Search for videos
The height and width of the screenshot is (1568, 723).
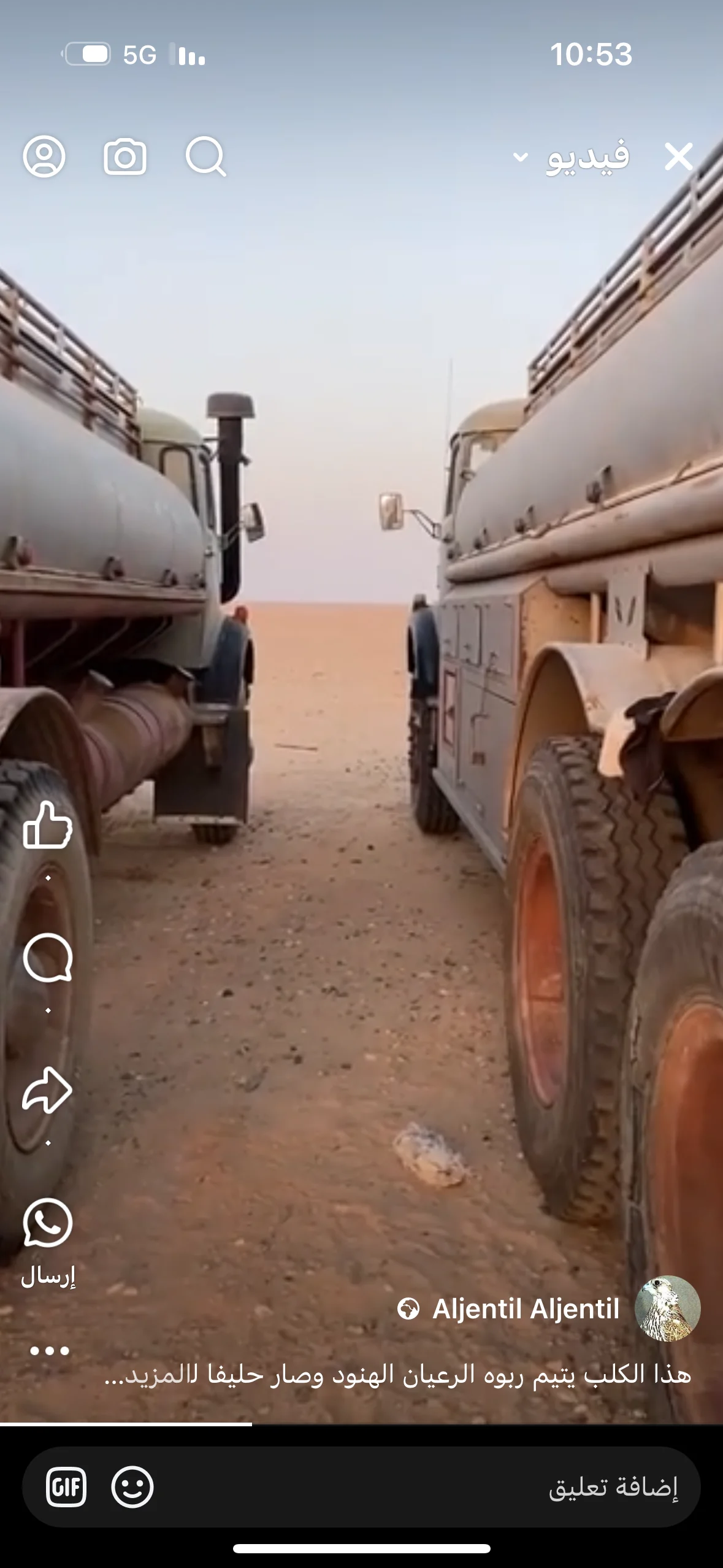click(205, 156)
